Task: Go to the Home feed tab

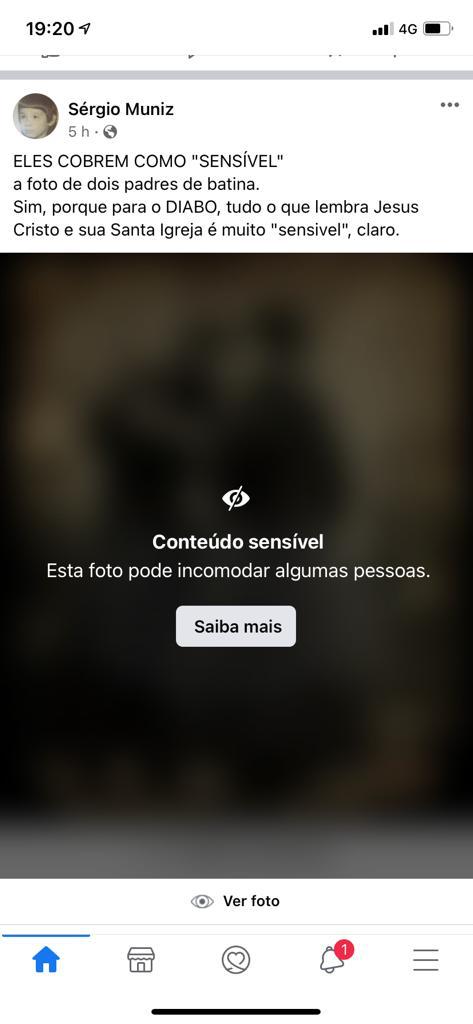Action: pyautogui.click(x=46, y=959)
